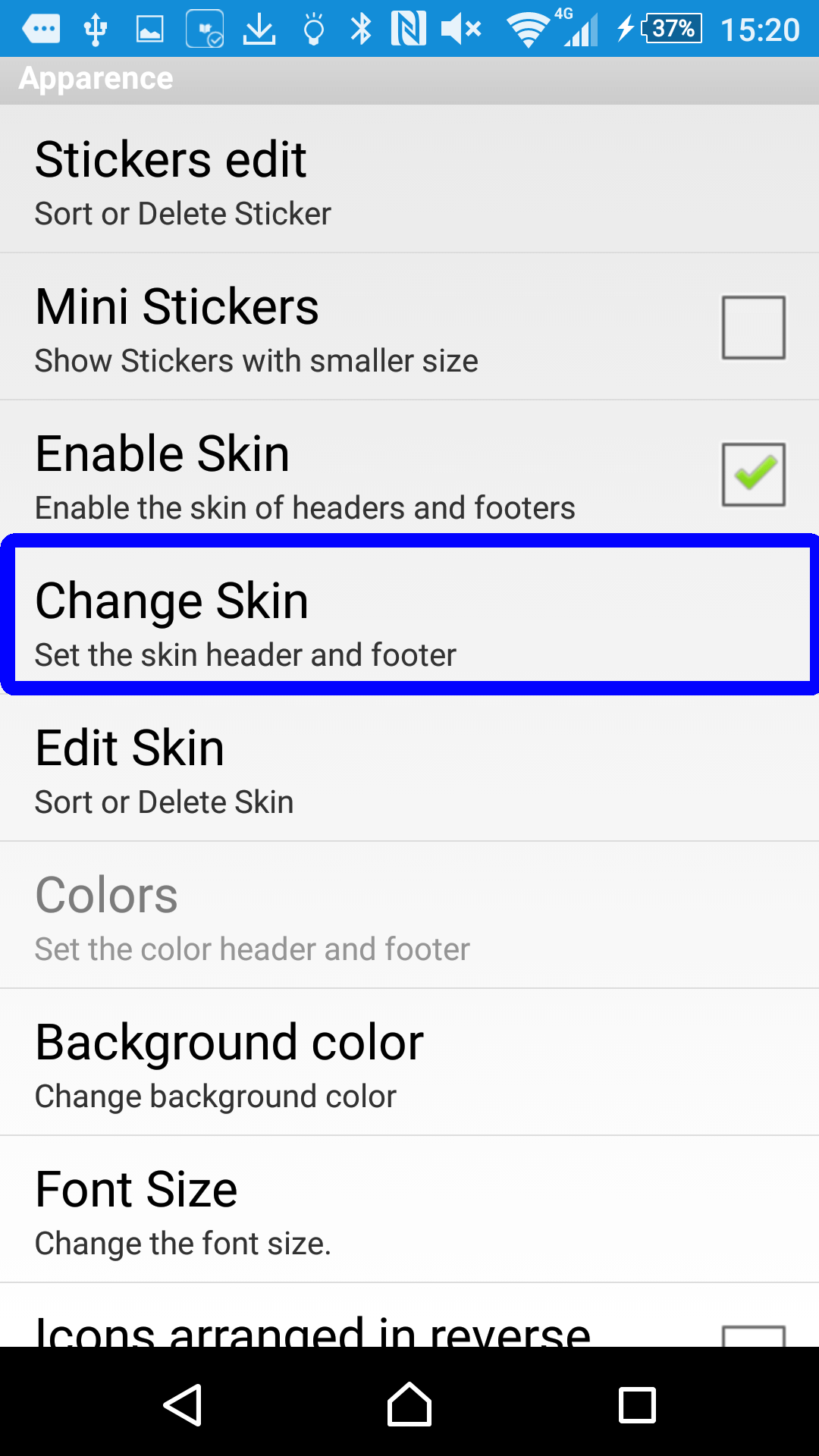Open recent apps in navigation bar

637,1404
